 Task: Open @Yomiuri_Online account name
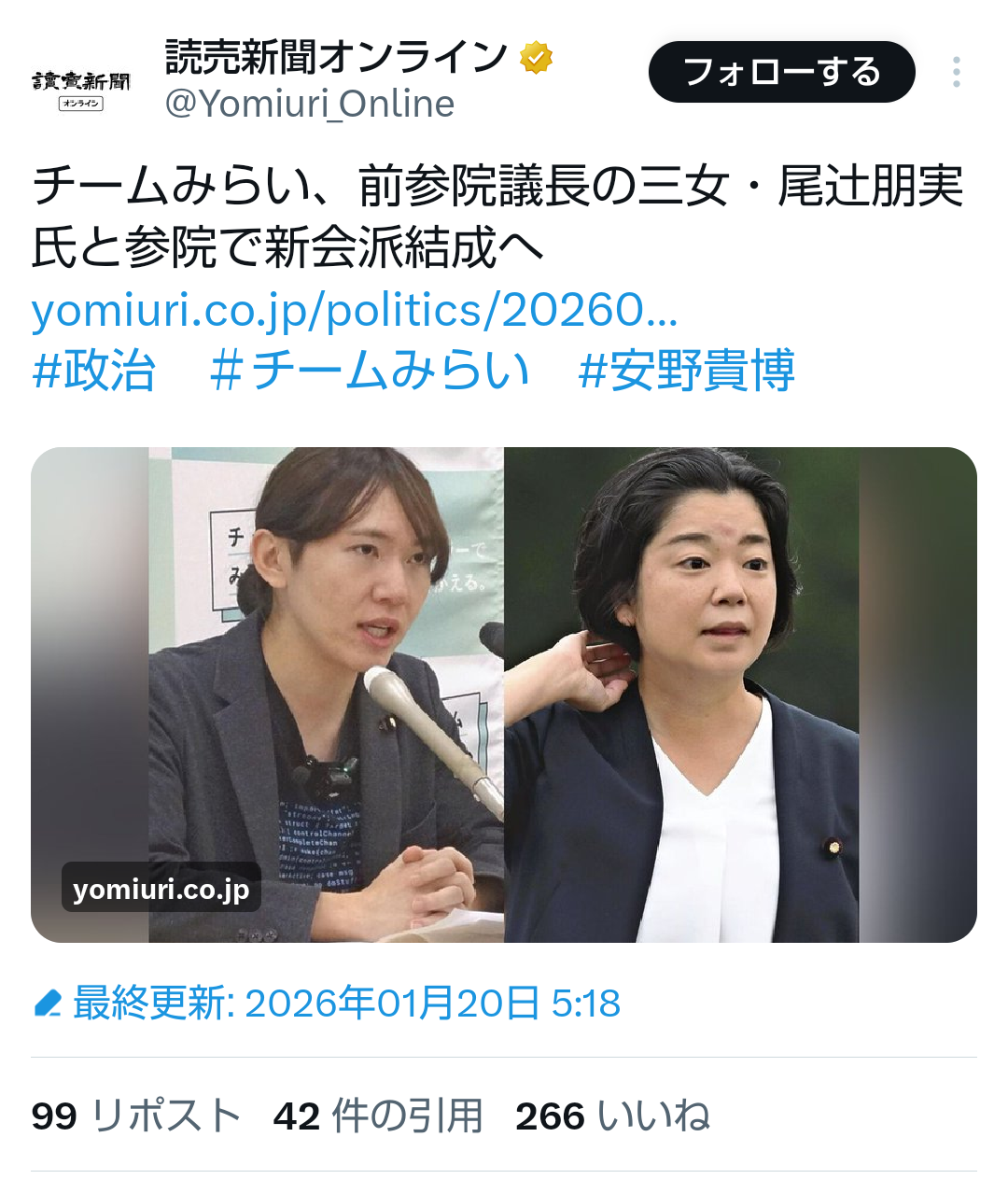pos(309,104)
